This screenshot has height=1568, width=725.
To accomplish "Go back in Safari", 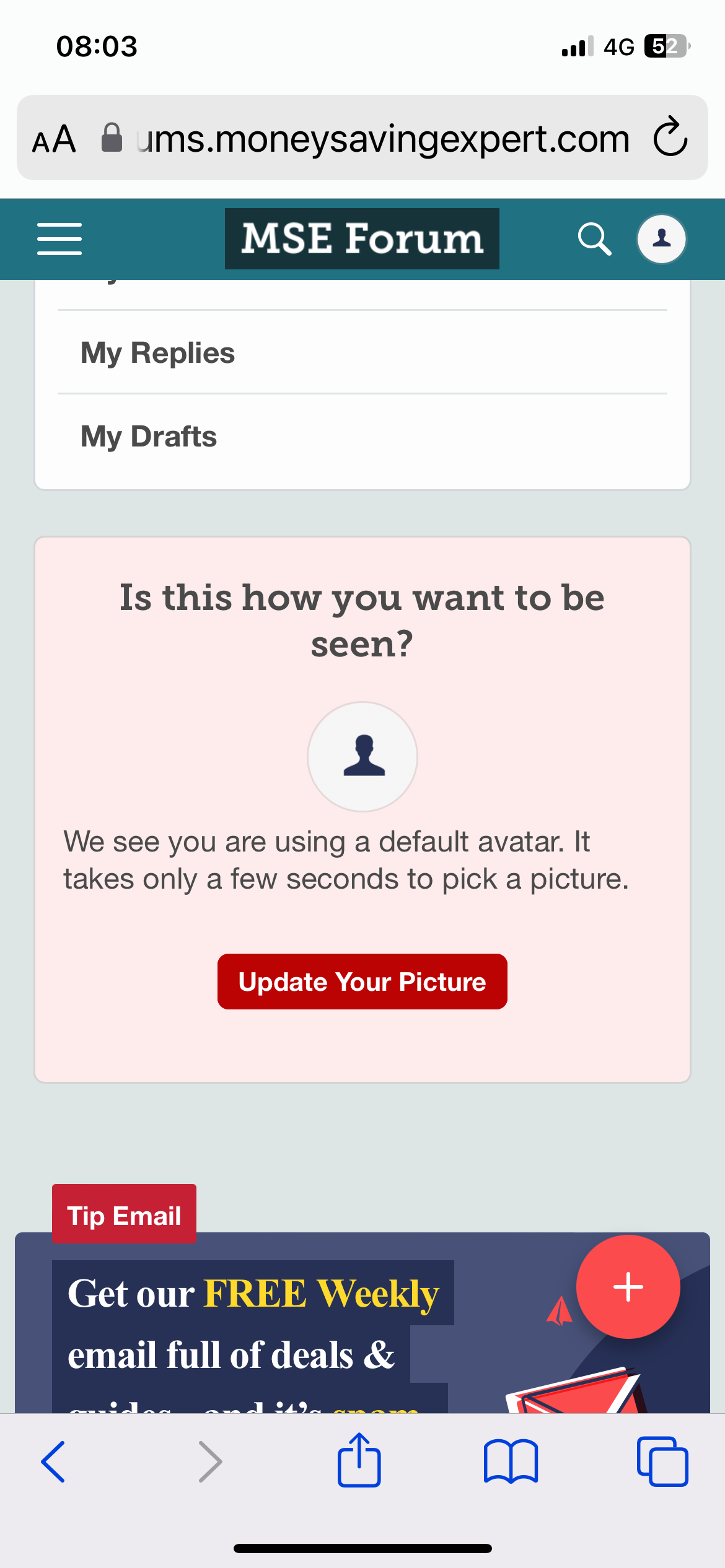I will [x=53, y=1461].
